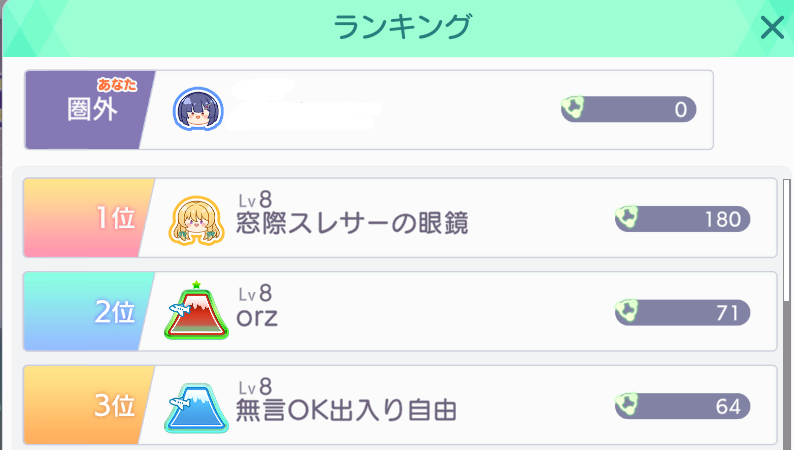Close the ランキング dialog
Screen dimensions: 794x450
(x=772, y=28)
